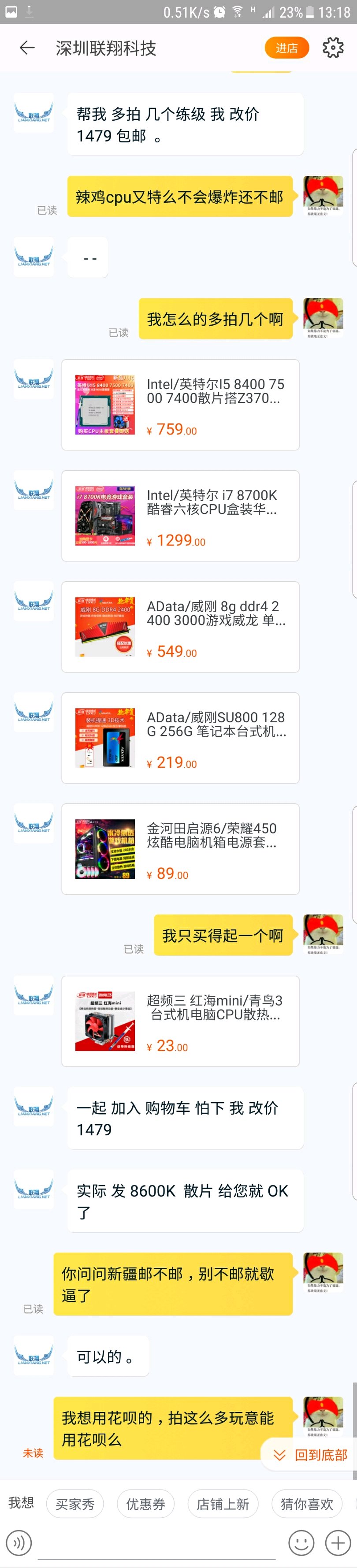Image resolution: width=357 pixels, height=1568 pixels.
Task: Open the Intel i7 8700K product card
Action: click(x=180, y=516)
